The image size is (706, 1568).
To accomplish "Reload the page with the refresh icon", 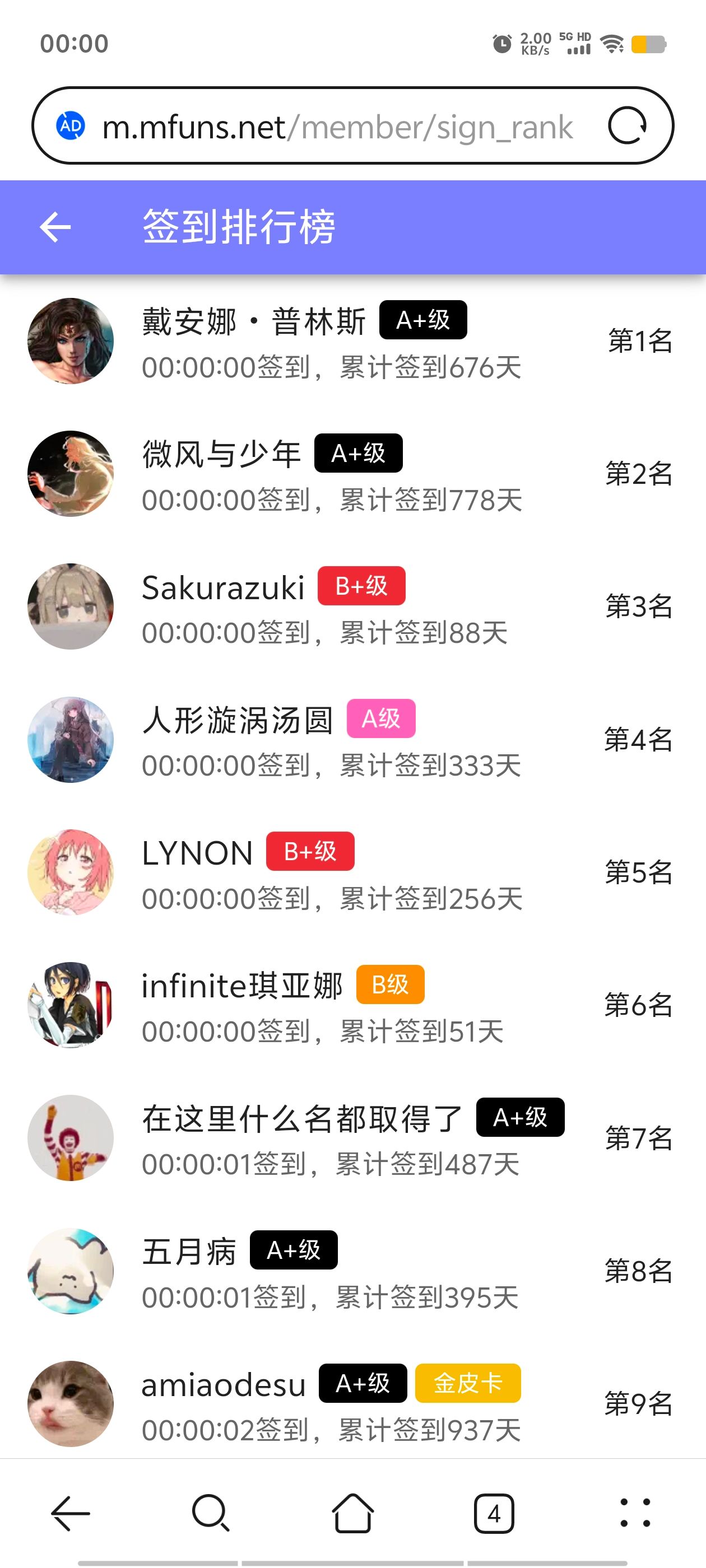I will click(627, 126).
